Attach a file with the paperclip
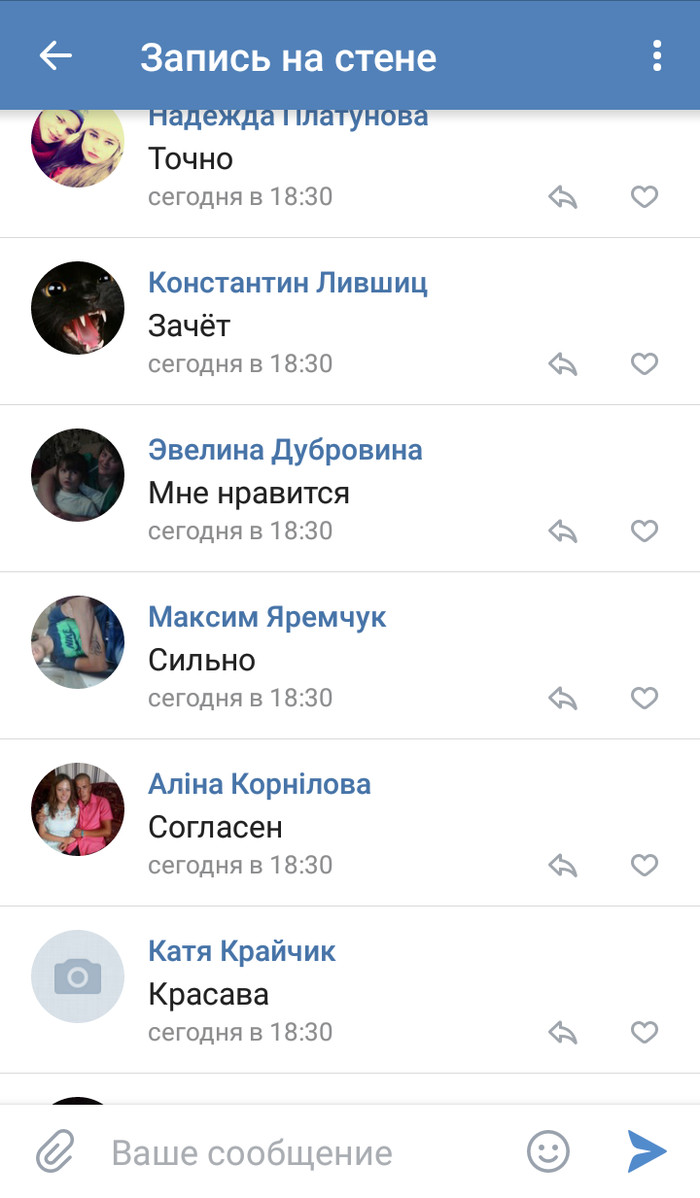Viewport: 700px width, 1198px height. click(55, 1152)
